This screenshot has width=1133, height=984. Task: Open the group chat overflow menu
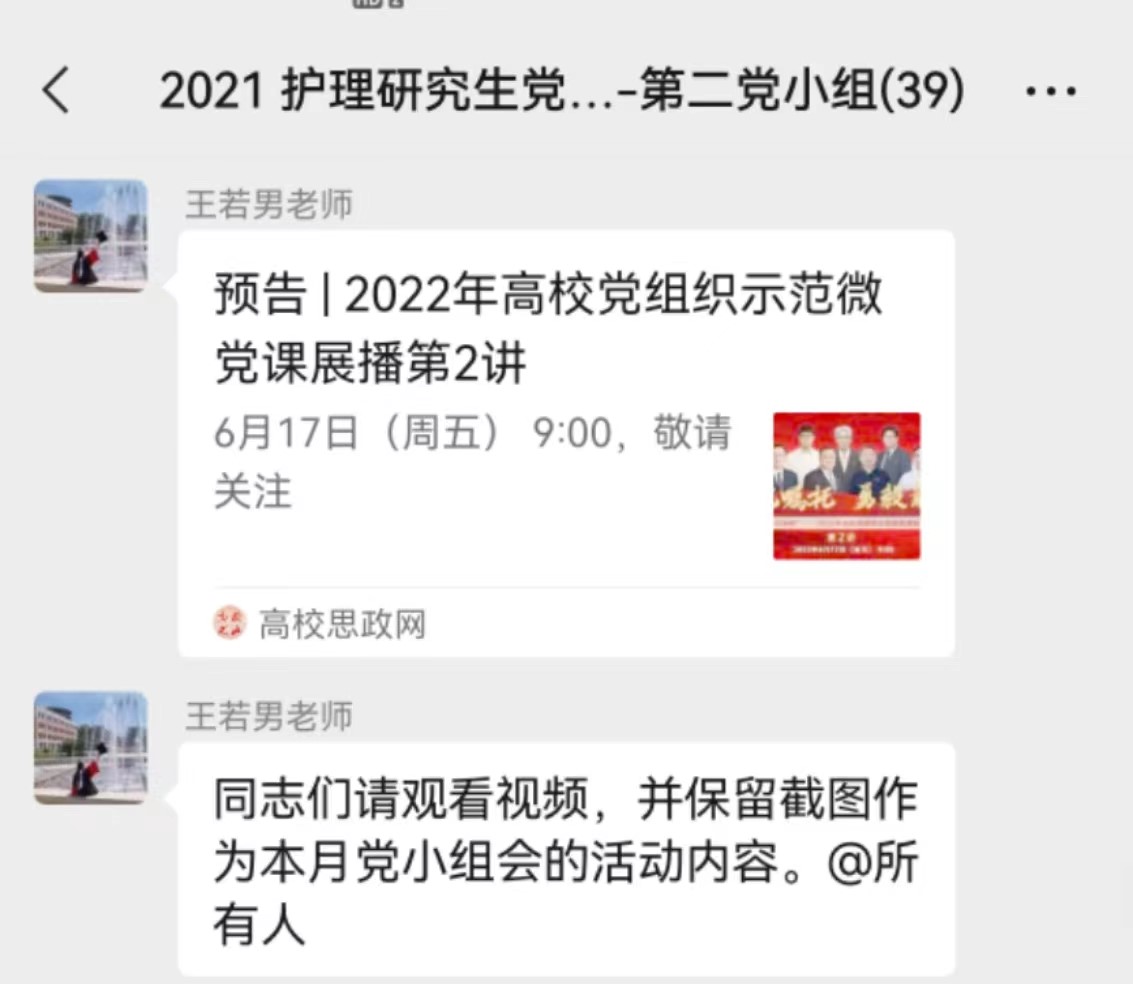point(1051,92)
